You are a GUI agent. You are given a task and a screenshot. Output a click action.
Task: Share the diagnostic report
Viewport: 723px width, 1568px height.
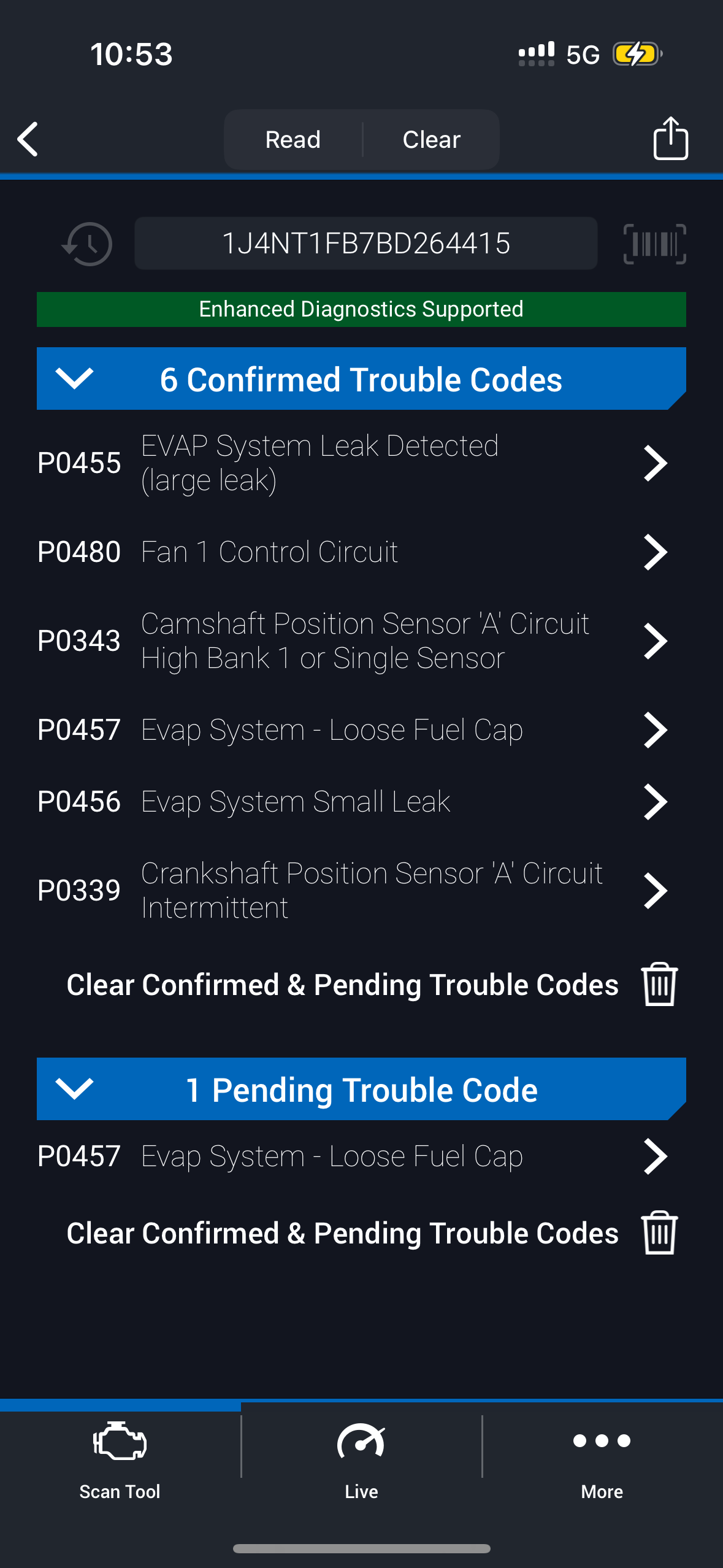coord(670,139)
